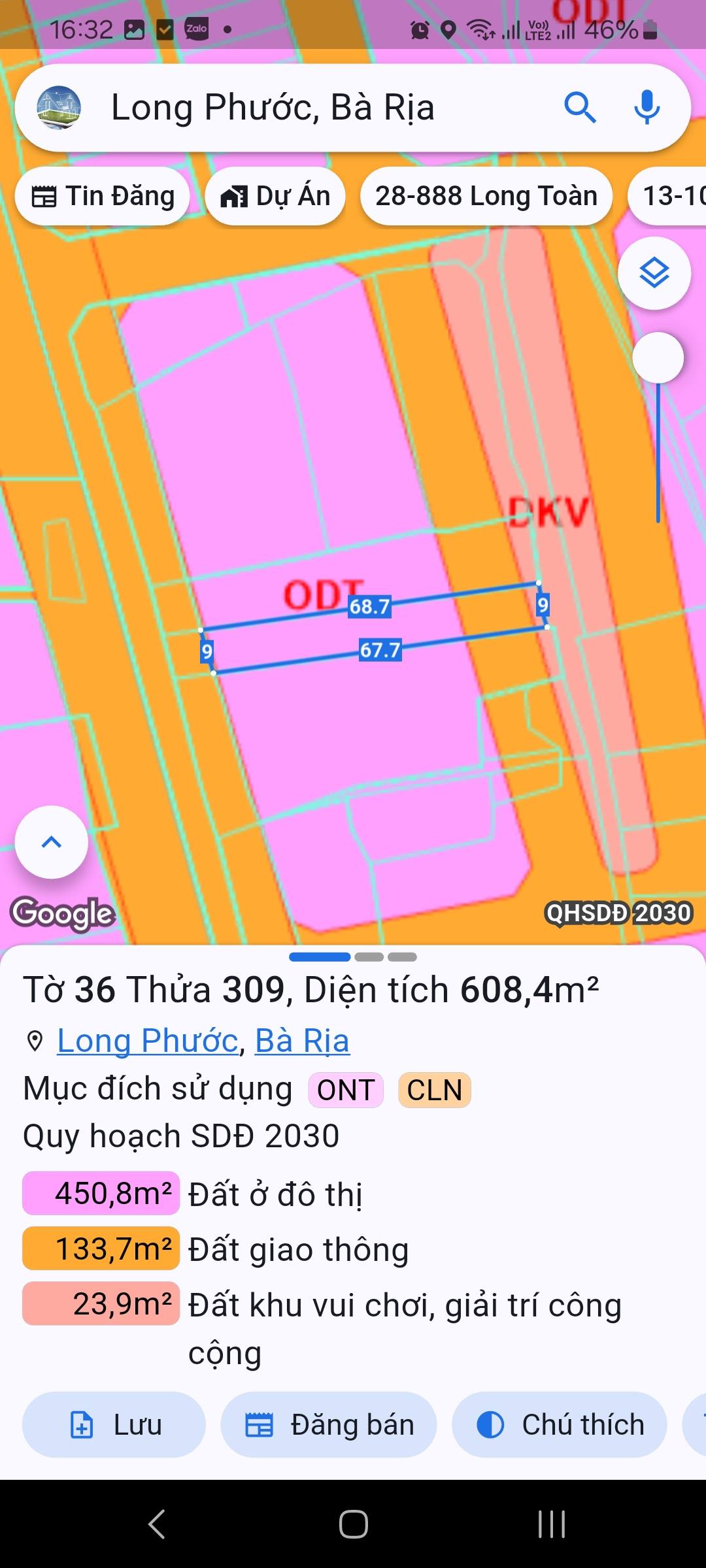Open the Long Phước location link

(x=146, y=1039)
